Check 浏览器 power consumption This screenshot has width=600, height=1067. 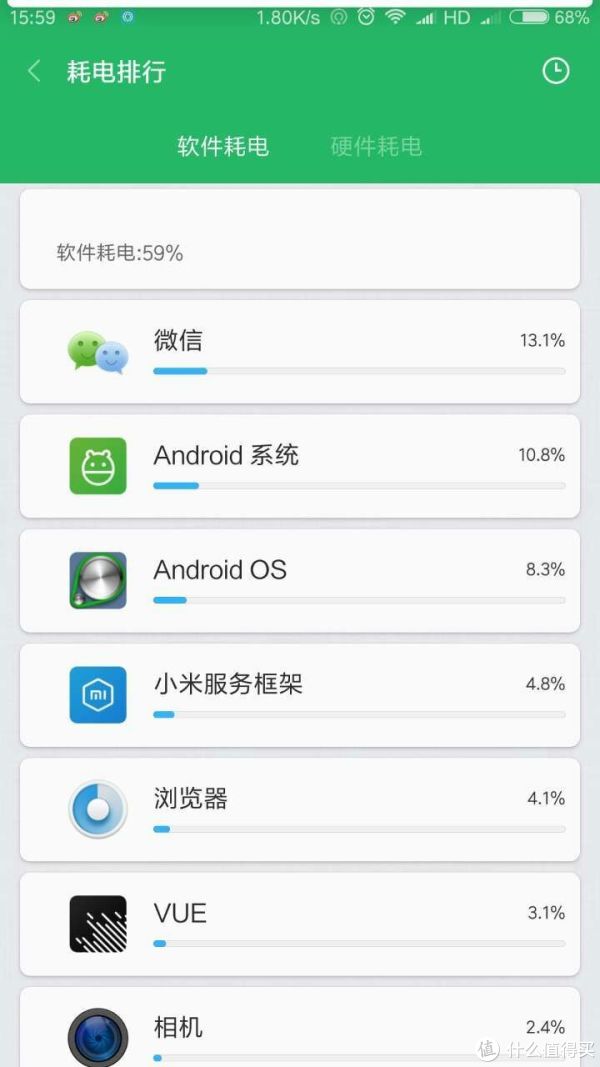300,809
